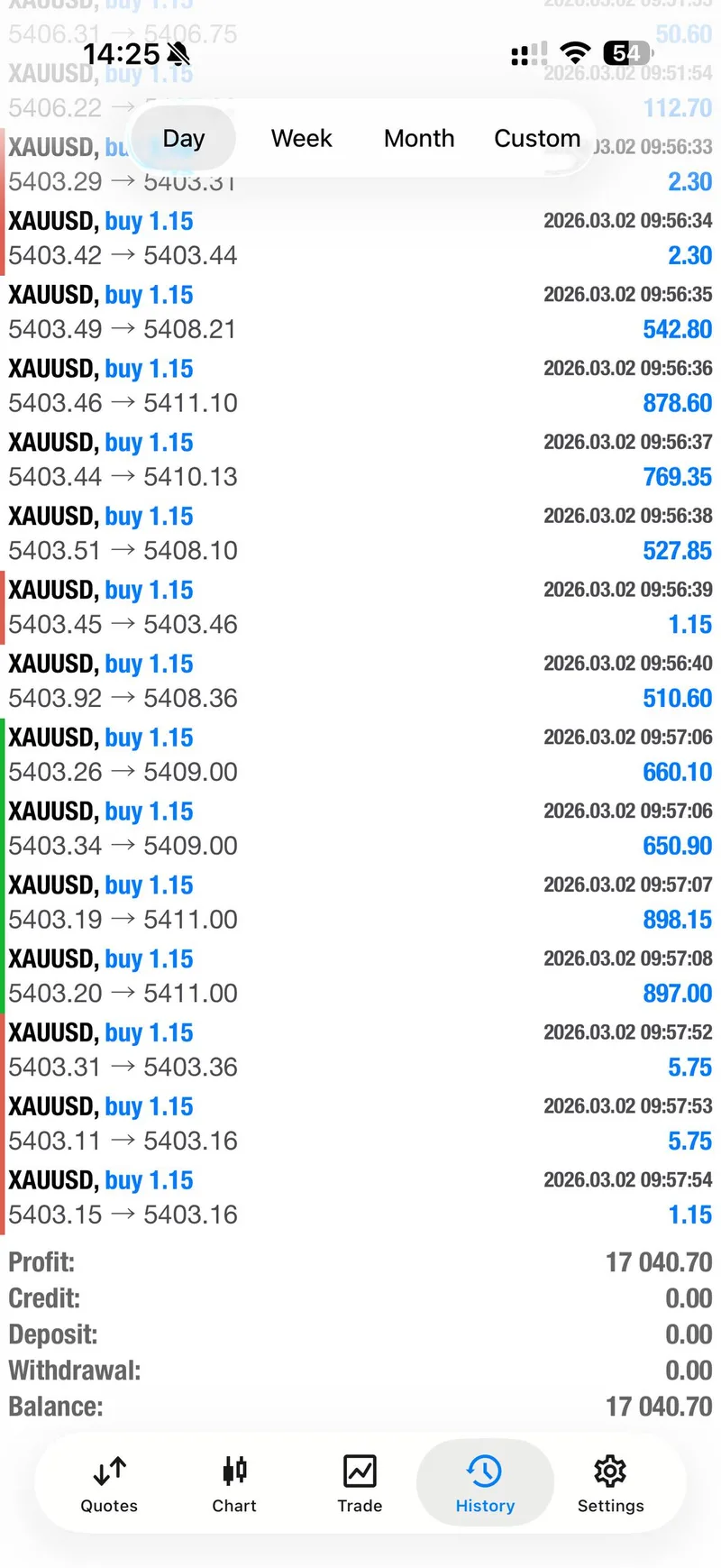Select the trade dated 09:57:54
This screenshot has height=1568, width=721.
coord(360,1197)
